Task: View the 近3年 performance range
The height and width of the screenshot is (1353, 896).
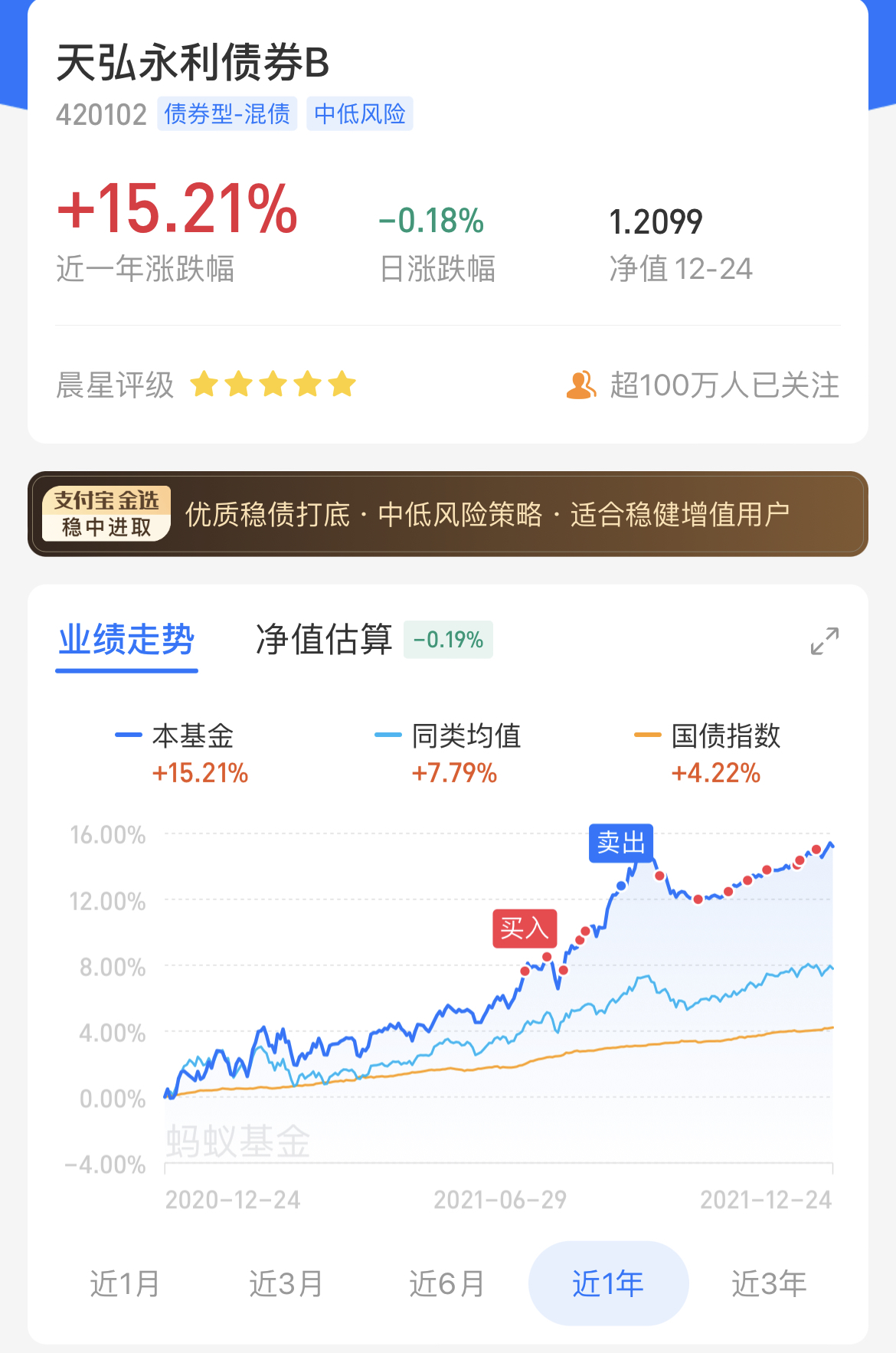Action: 769,1283
